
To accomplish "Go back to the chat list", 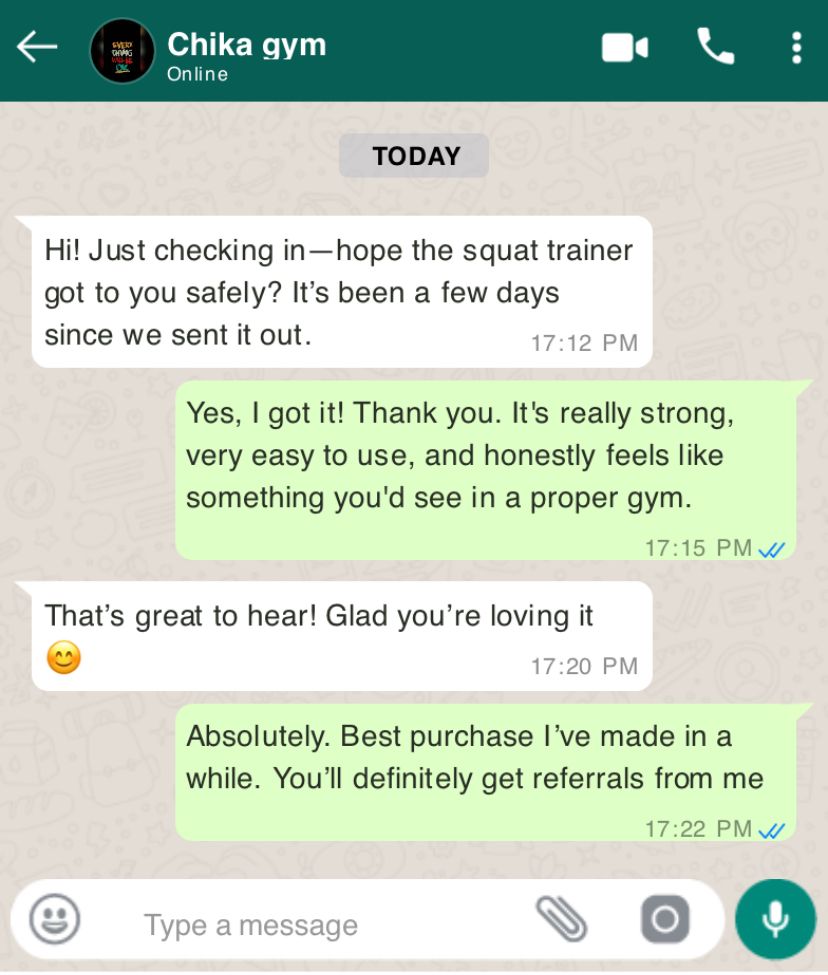I will (x=37, y=47).
